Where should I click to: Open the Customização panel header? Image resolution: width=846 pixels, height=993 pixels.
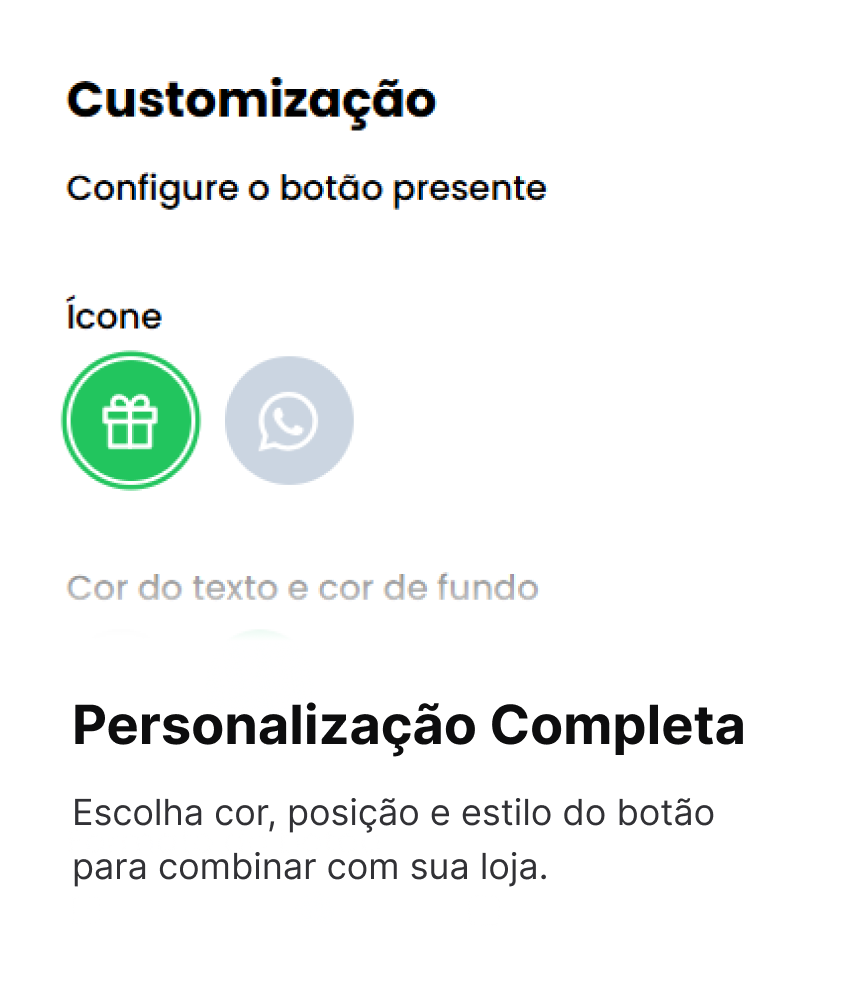[252, 99]
